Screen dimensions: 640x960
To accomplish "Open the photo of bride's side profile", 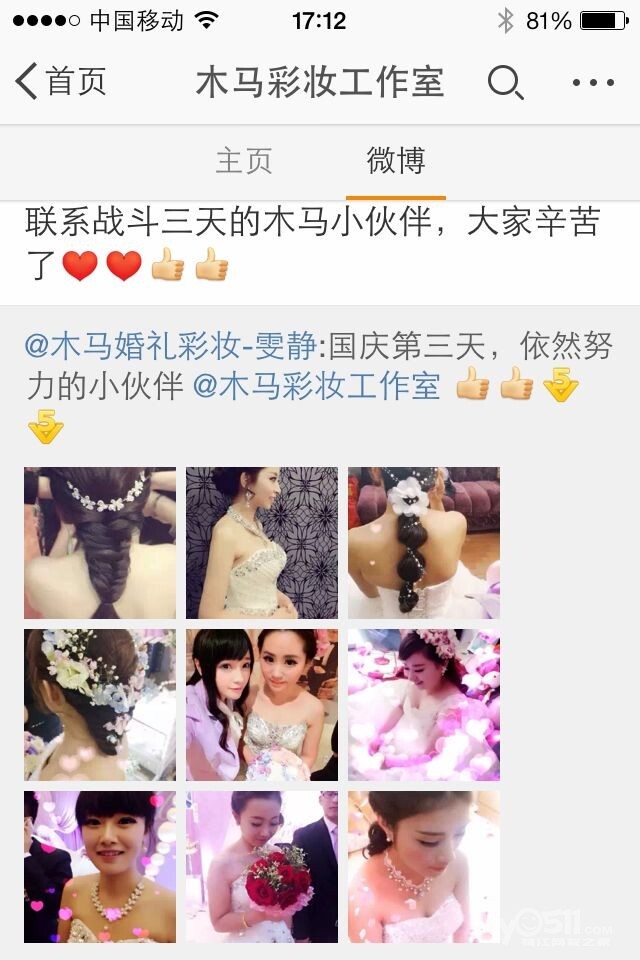I will pos(262,542).
